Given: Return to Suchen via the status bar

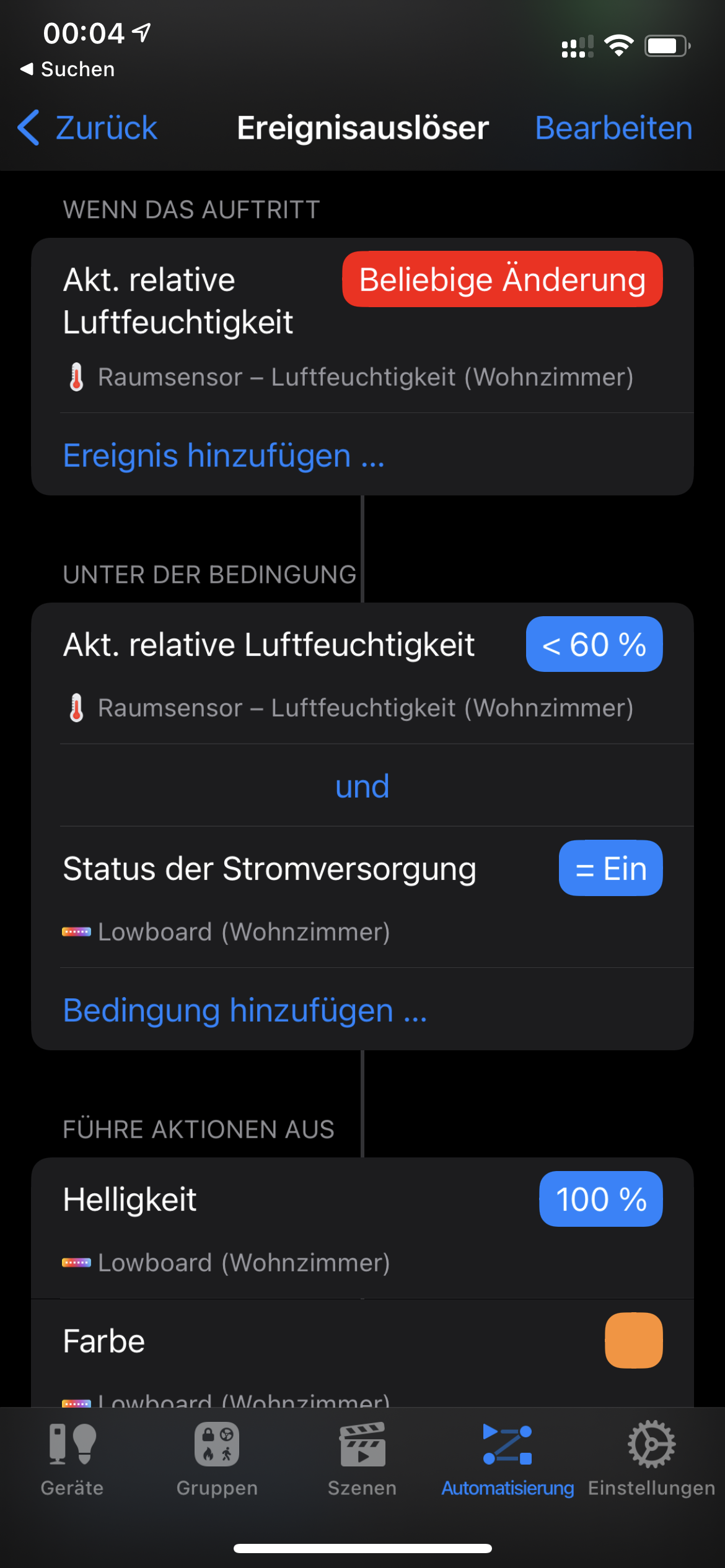Looking at the screenshot, I should (x=68, y=69).
